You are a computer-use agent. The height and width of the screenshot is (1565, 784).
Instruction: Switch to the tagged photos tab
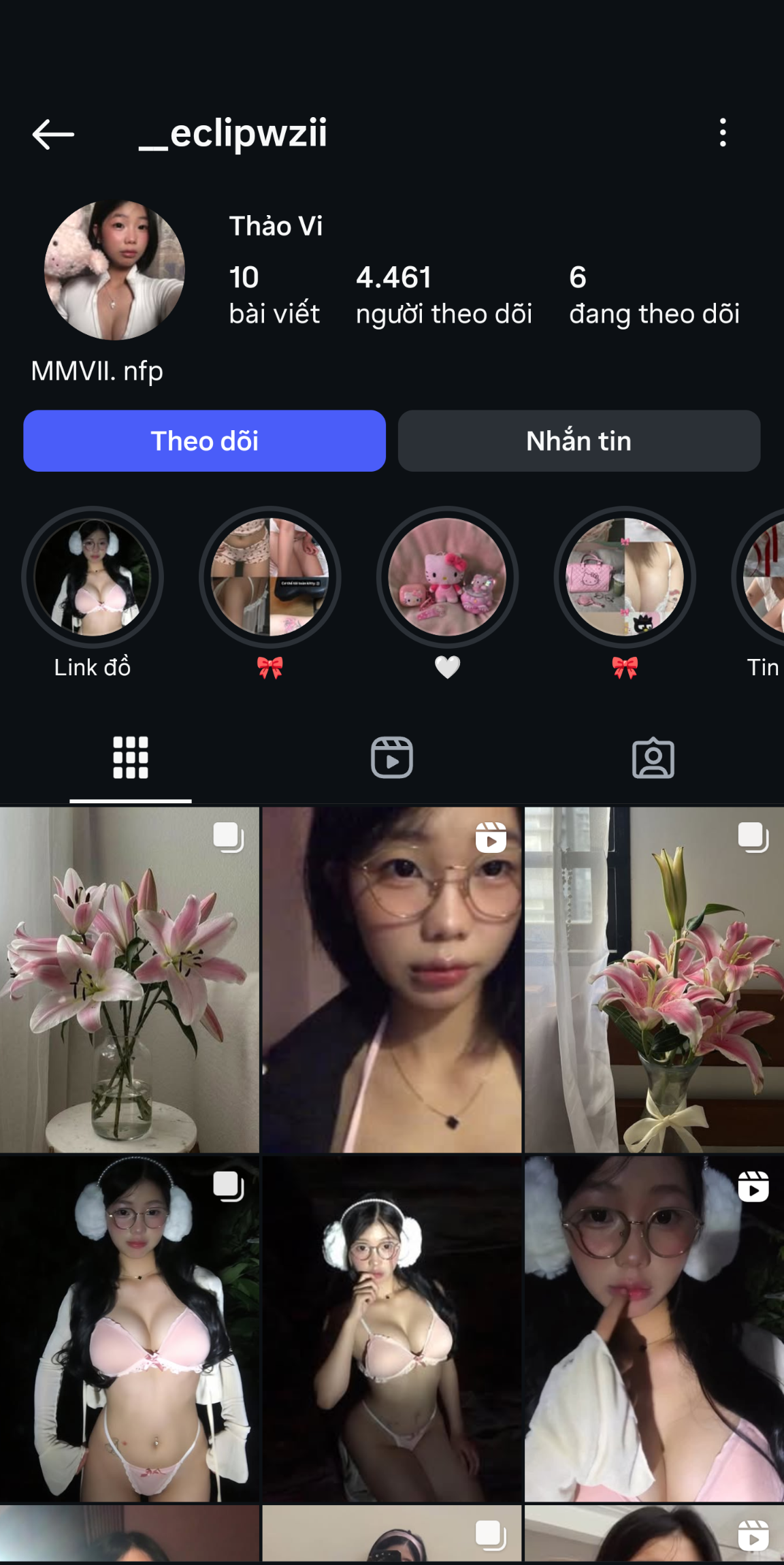(653, 757)
